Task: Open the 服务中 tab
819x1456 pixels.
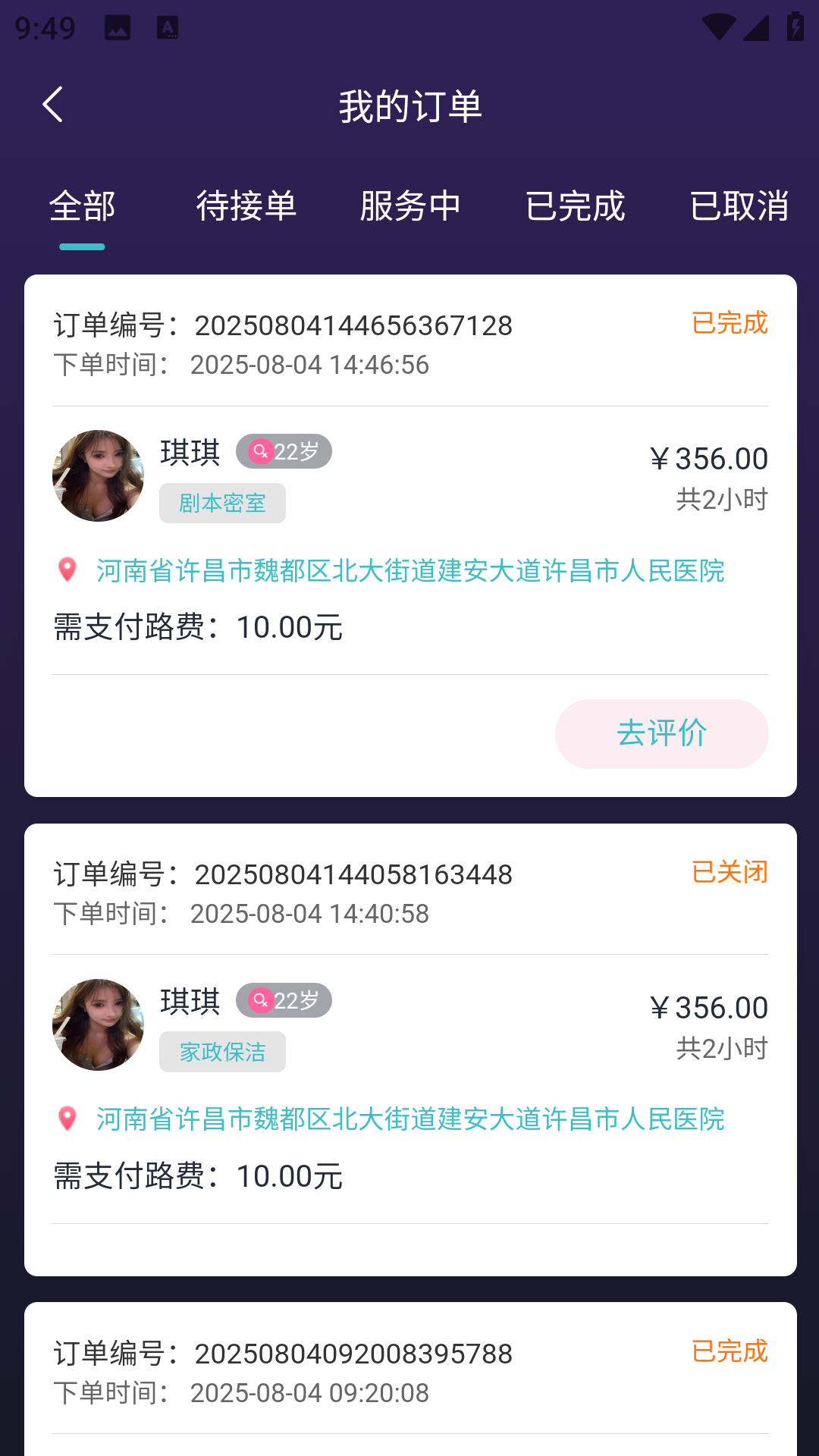Action: (x=410, y=206)
